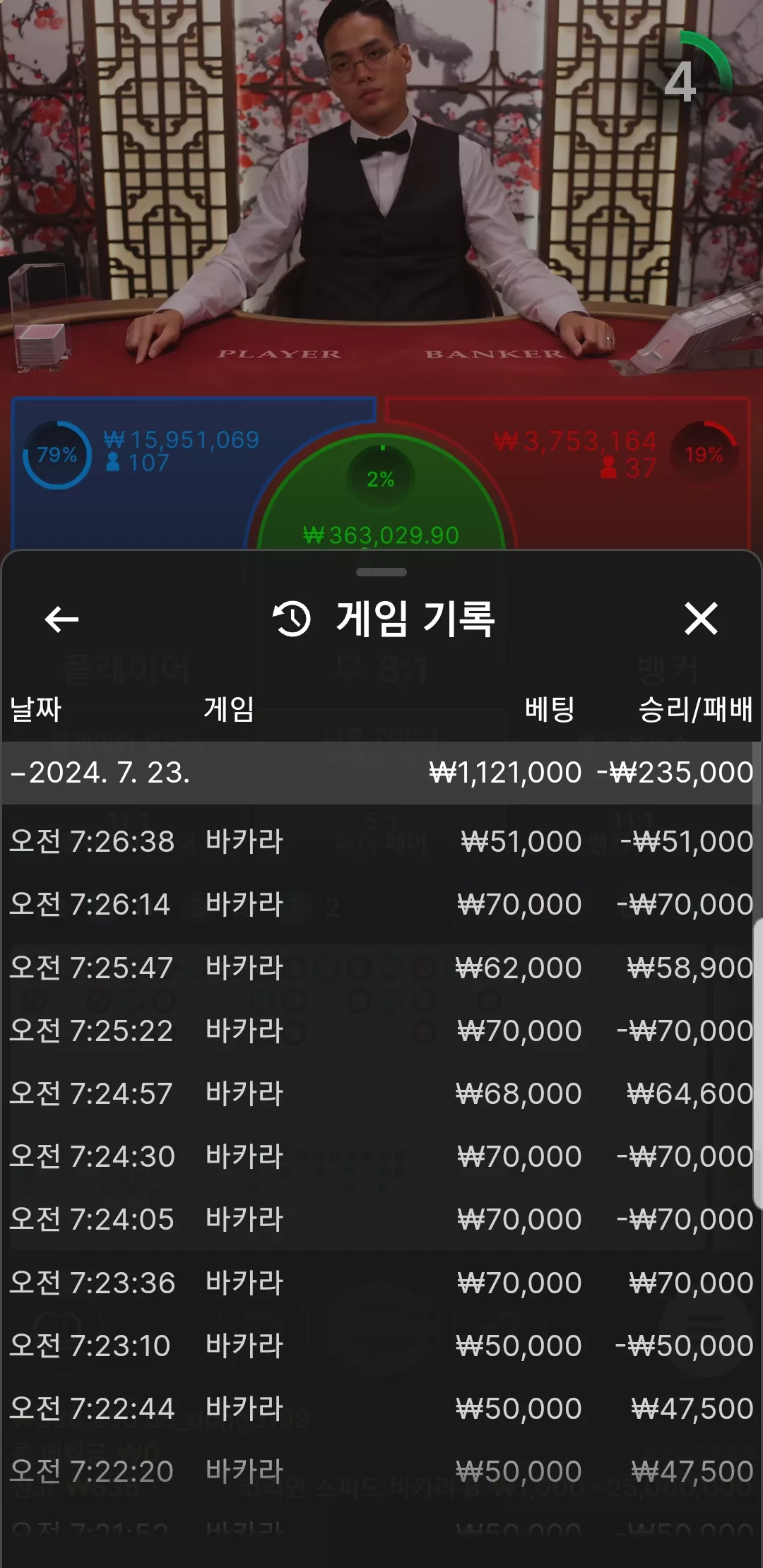Open the 오전 7:23:36 바카라 record
The height and width of the screenshot is (1568, 763).
381,1283
